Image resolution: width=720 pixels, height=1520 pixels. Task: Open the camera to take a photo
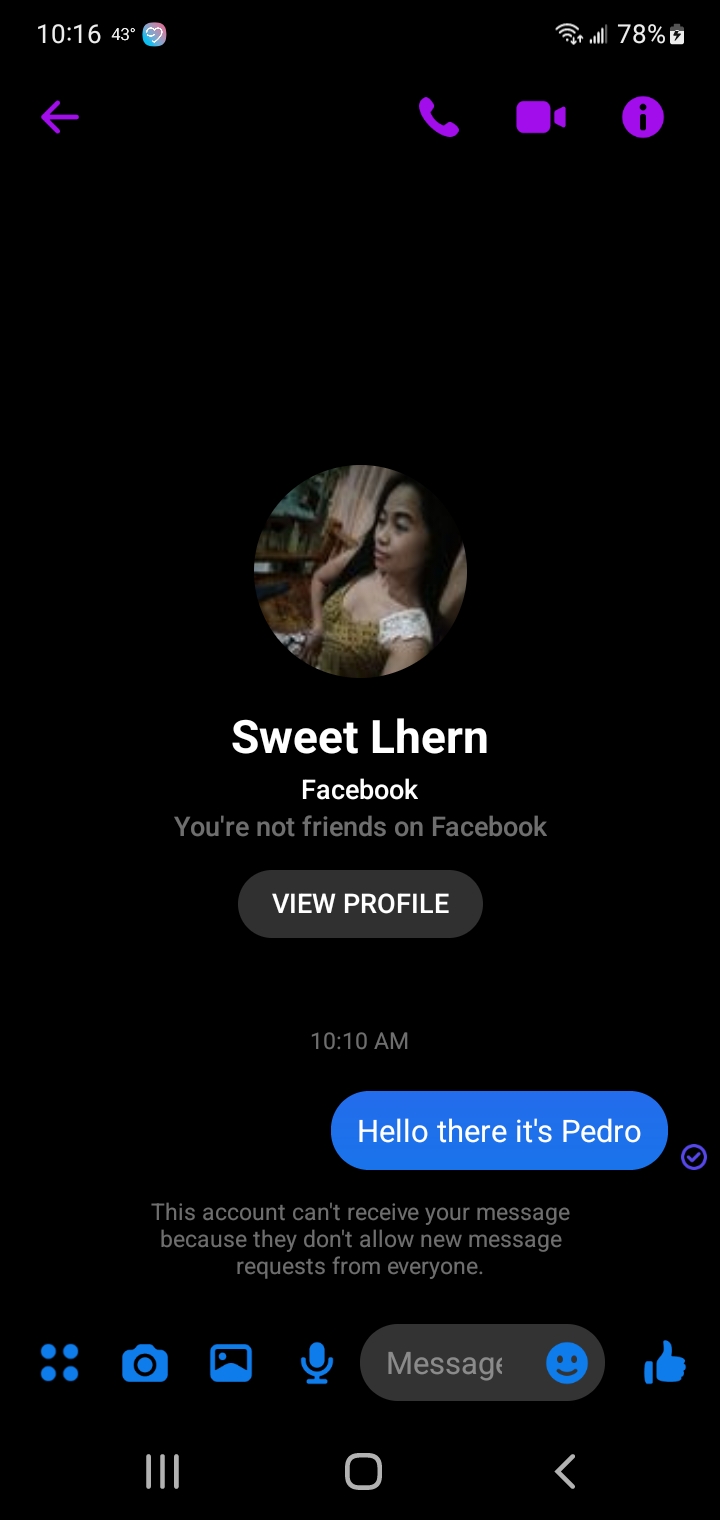coord(145,1364)
